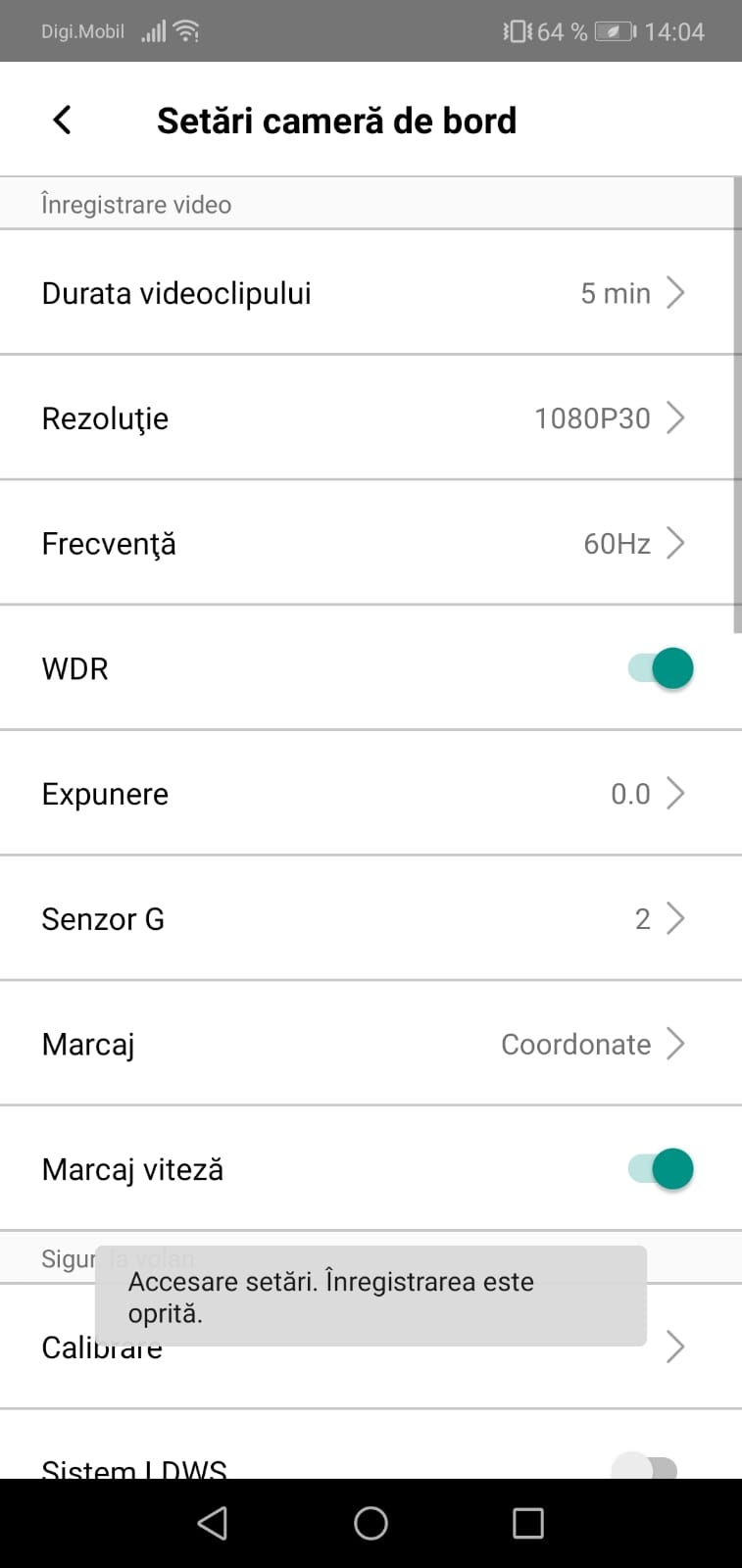Adjust the Expunere value
Viewport: 742px width, 1568px height.
pyautogui.click(x=371, y=794)
